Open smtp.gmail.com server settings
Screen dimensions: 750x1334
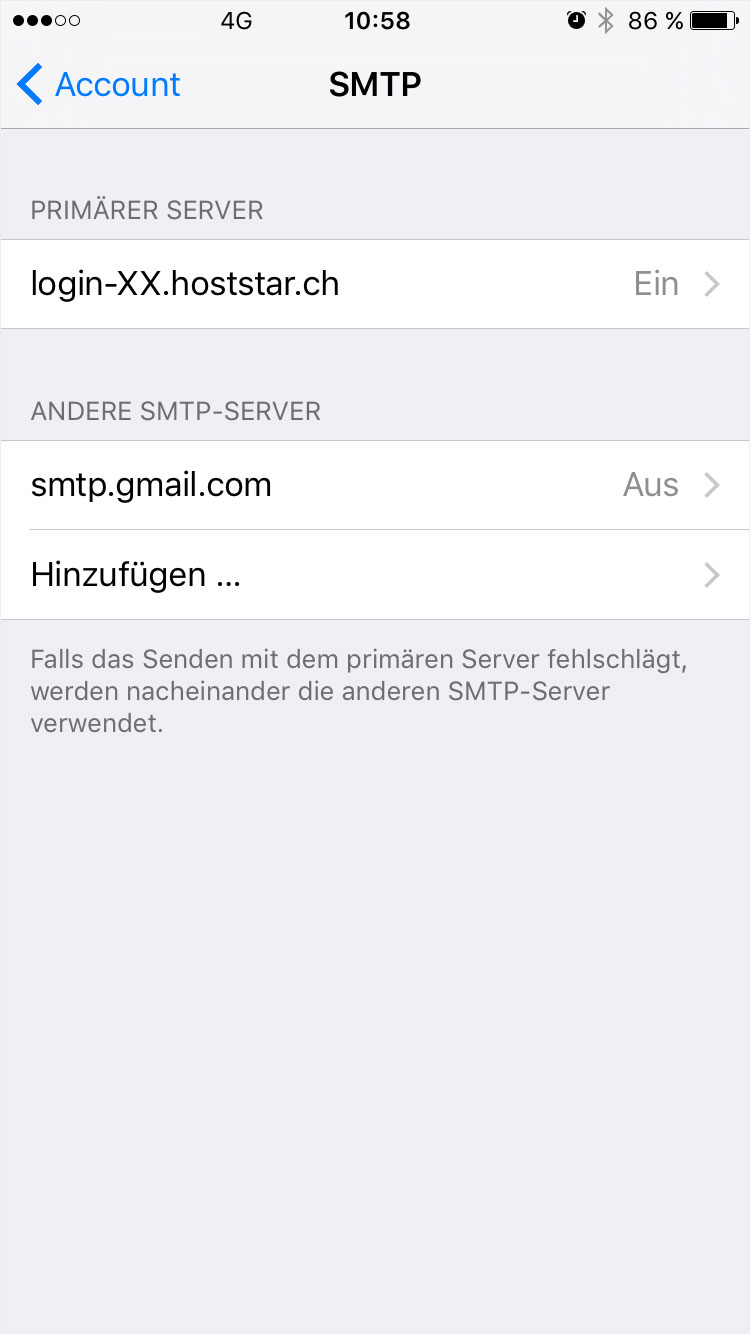coord(375,485)
